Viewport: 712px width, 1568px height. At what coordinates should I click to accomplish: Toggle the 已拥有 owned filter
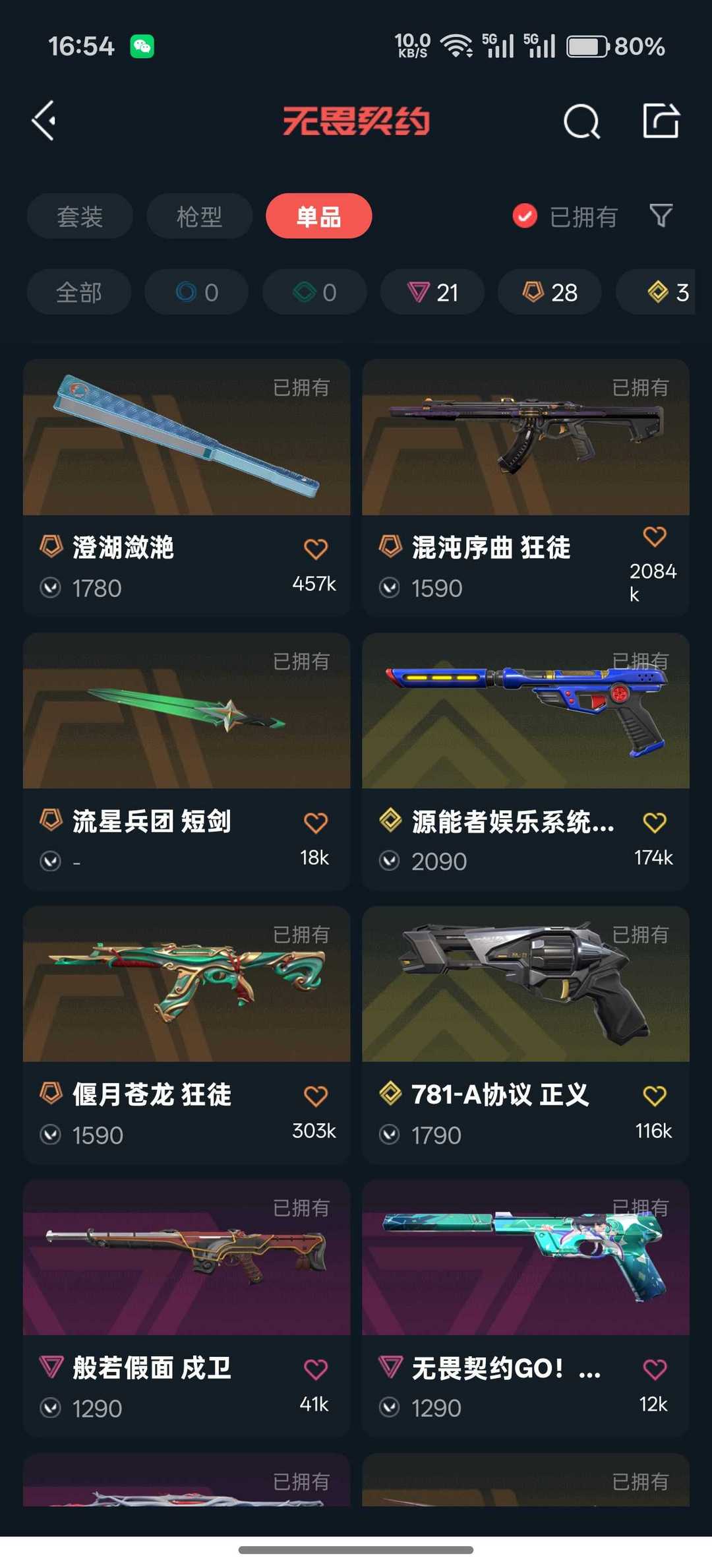coord(566,216)
